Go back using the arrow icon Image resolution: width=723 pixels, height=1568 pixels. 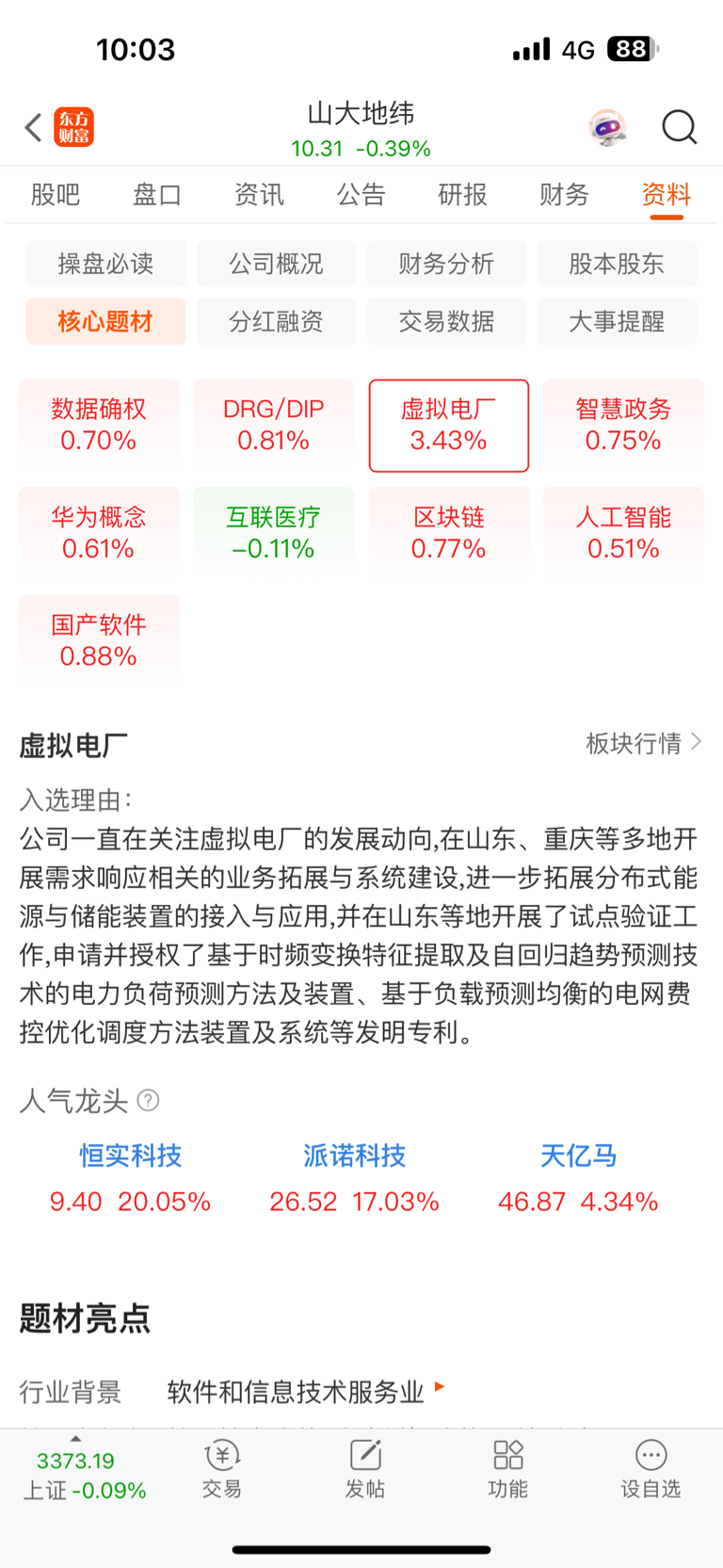34,127
